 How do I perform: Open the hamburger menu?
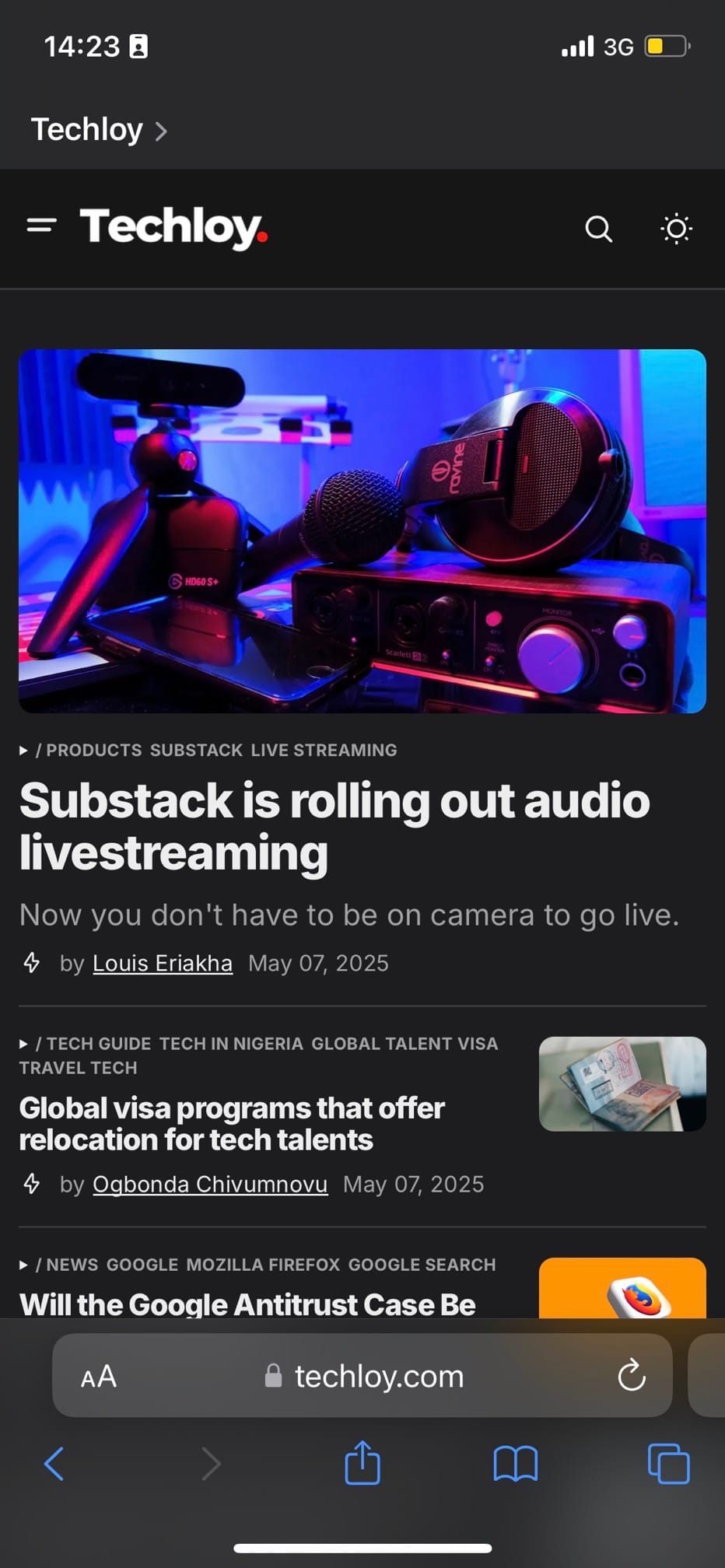coord(41,226)
